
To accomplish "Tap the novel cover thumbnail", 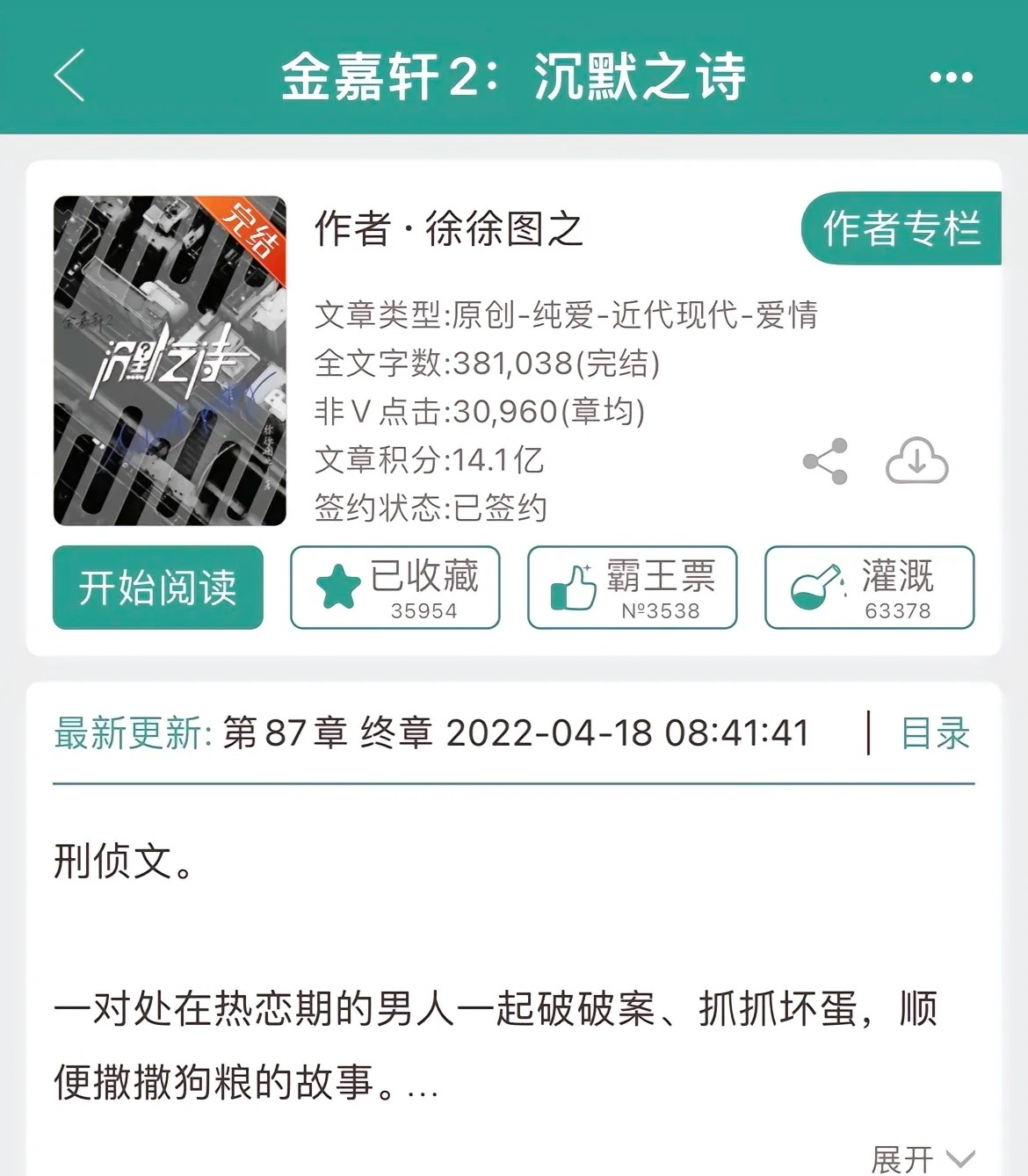I will click(172, 360).
